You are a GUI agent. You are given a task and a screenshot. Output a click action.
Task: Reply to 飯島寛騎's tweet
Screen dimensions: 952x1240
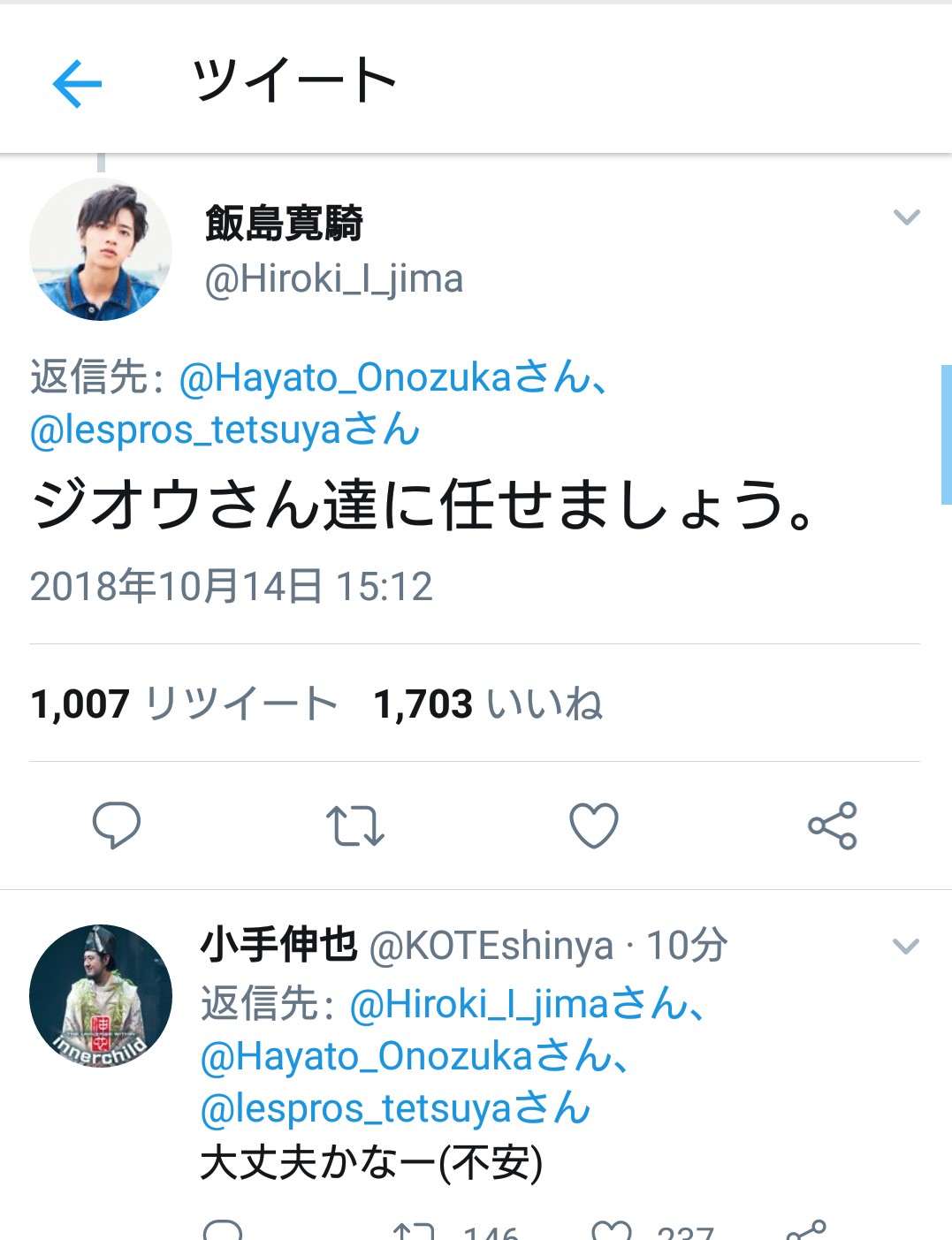117,825
